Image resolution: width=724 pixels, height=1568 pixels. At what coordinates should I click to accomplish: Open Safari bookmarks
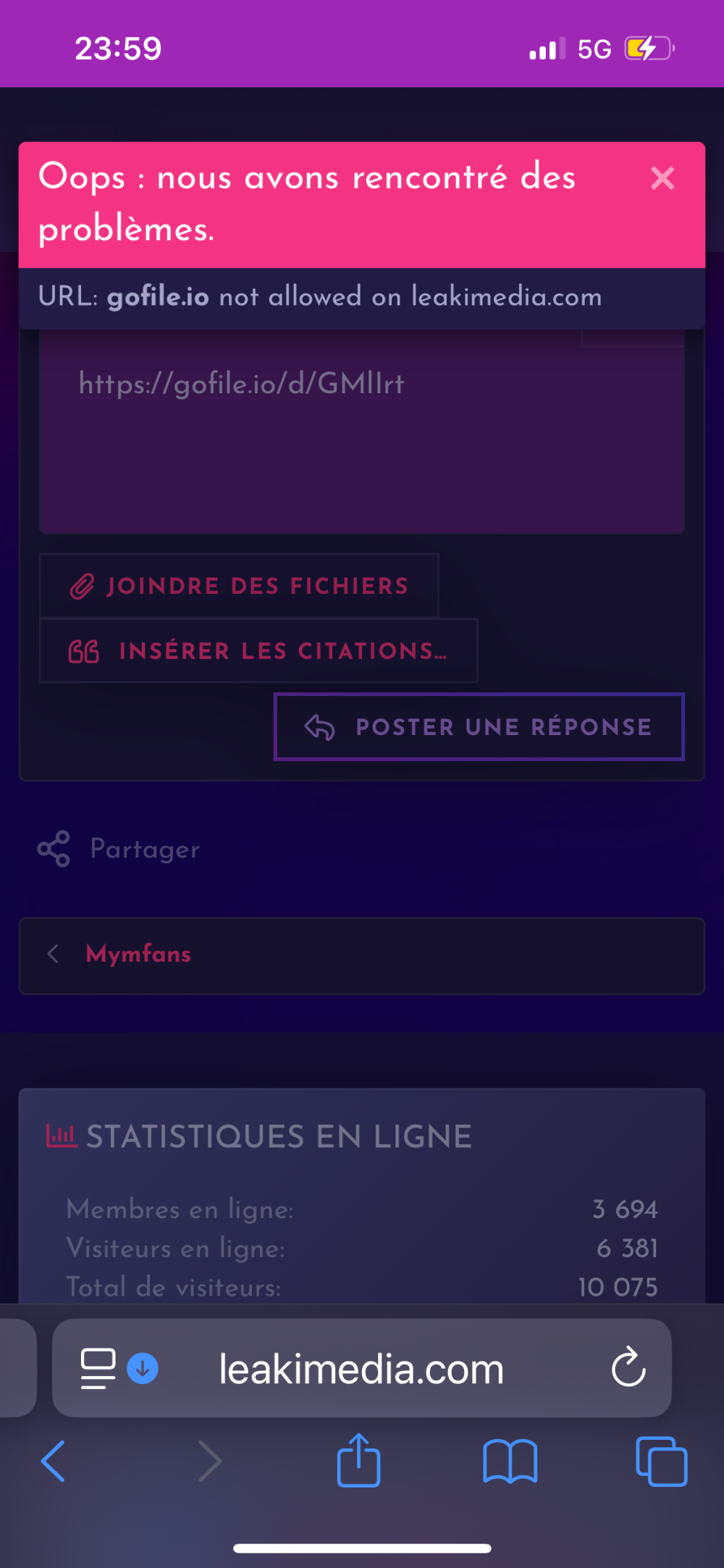point(510,1461)
